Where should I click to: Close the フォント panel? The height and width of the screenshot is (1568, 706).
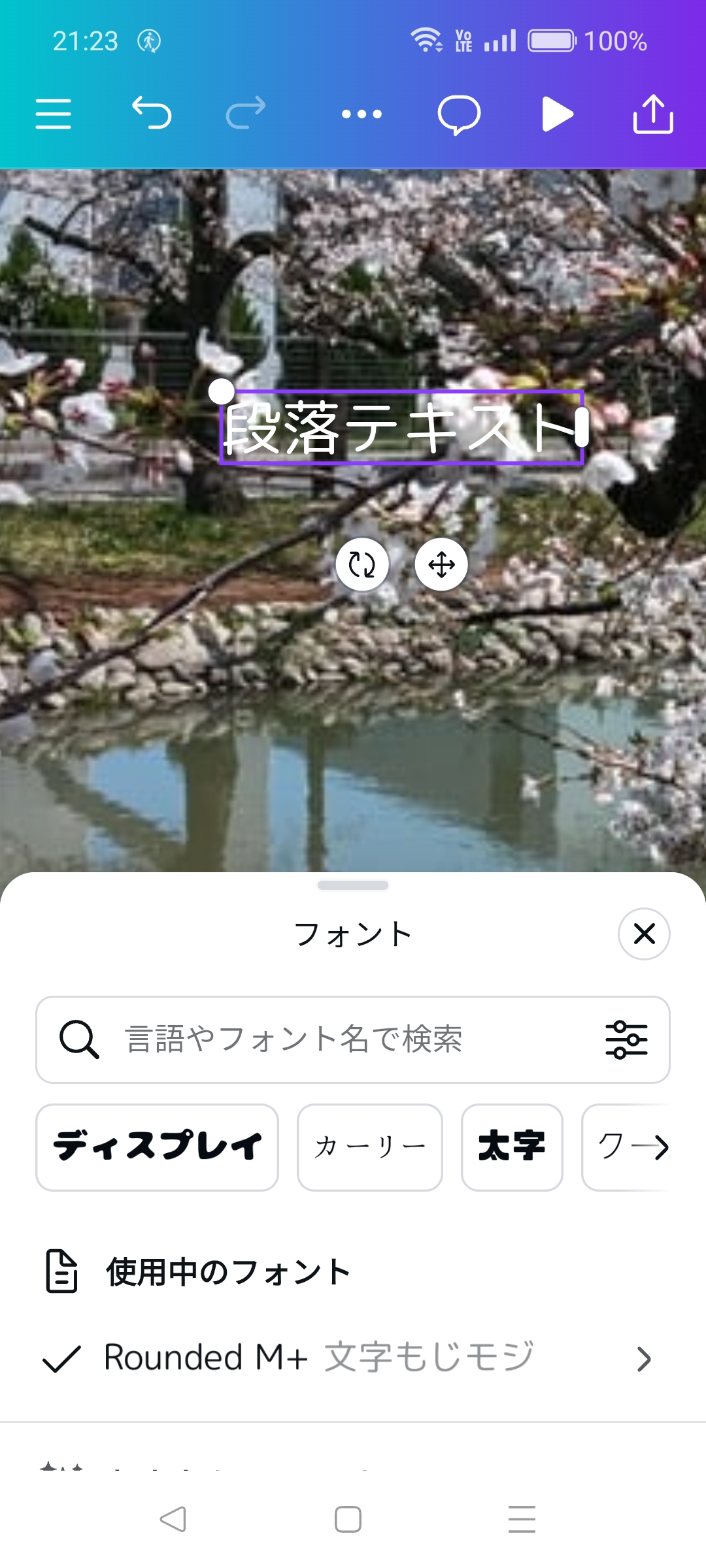644,934
